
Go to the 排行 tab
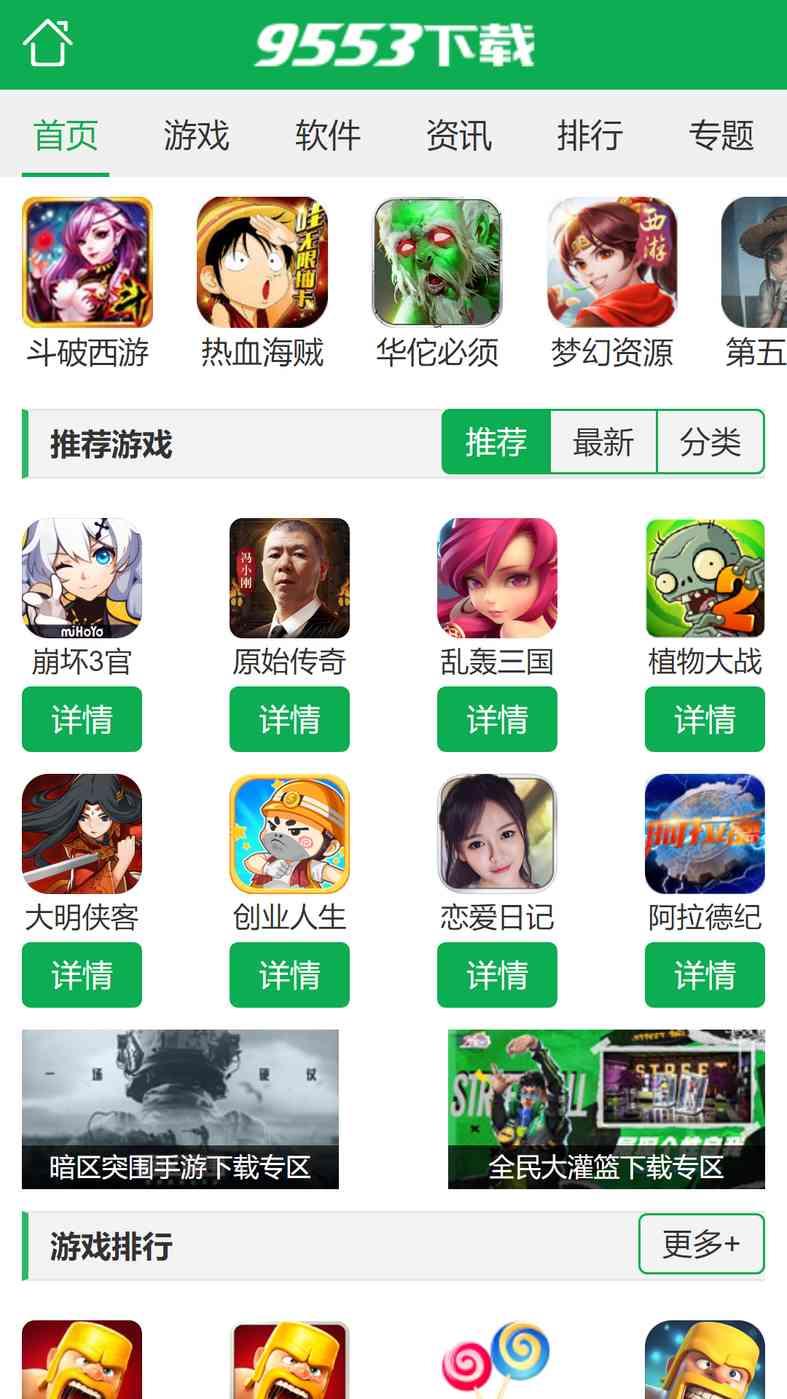coord(589,135)
